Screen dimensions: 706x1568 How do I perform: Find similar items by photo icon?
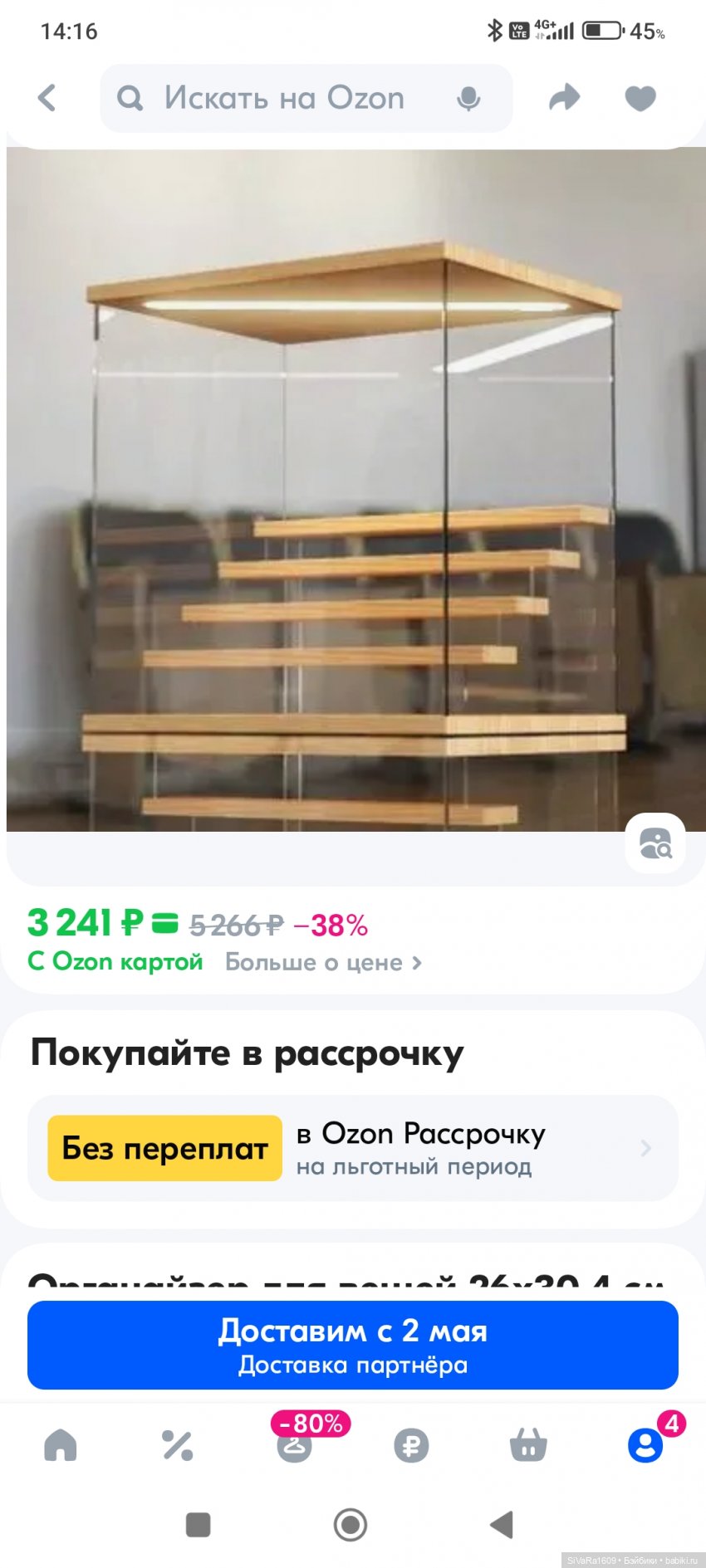click(655, 843)
